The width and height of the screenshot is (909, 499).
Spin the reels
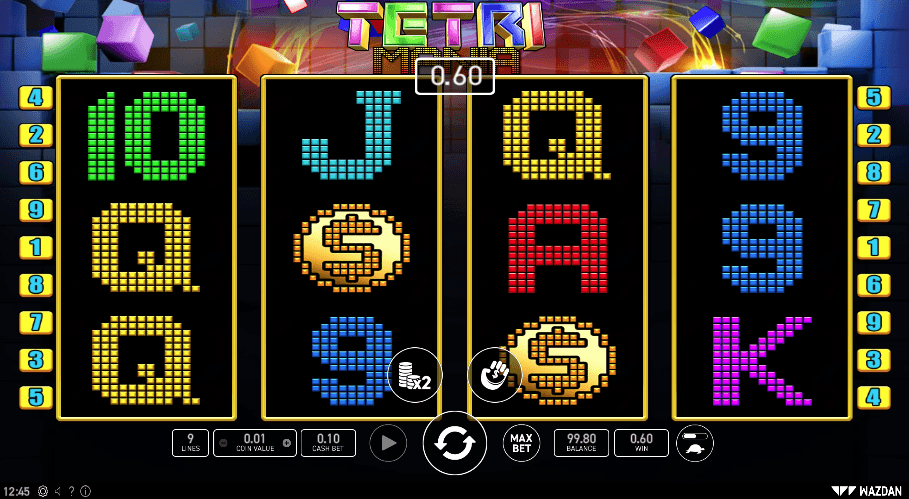coord(454,443)
